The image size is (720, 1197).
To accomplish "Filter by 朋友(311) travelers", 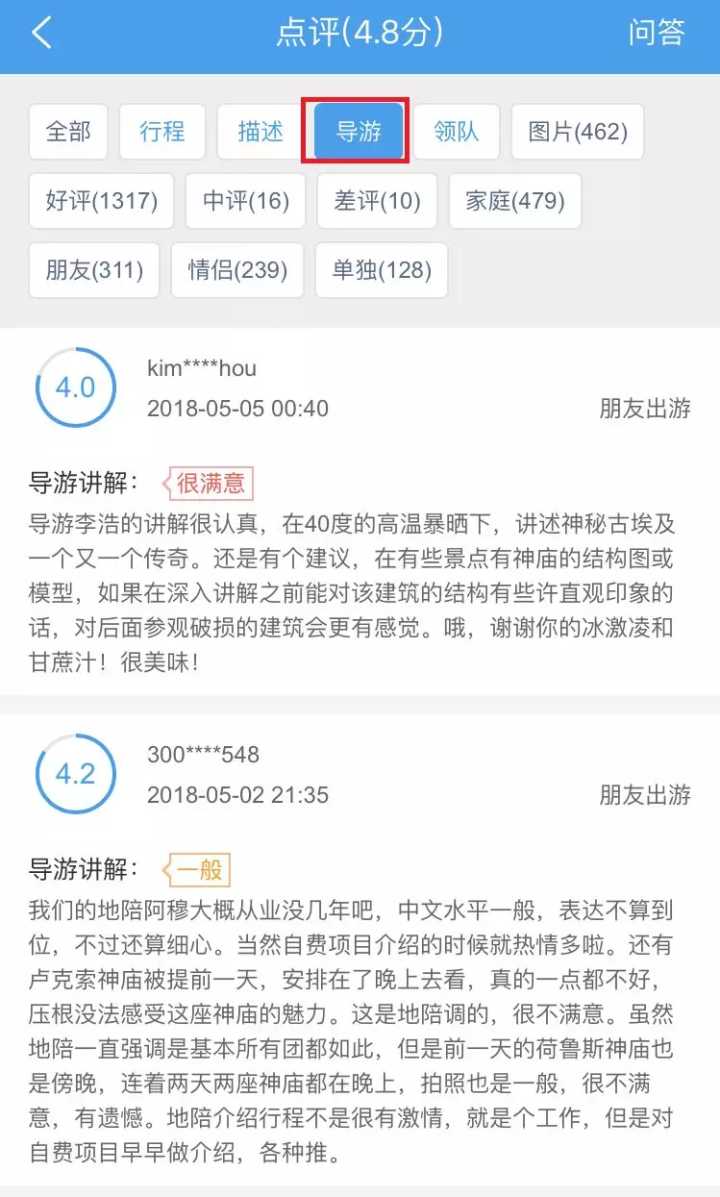I will (94, 270).
